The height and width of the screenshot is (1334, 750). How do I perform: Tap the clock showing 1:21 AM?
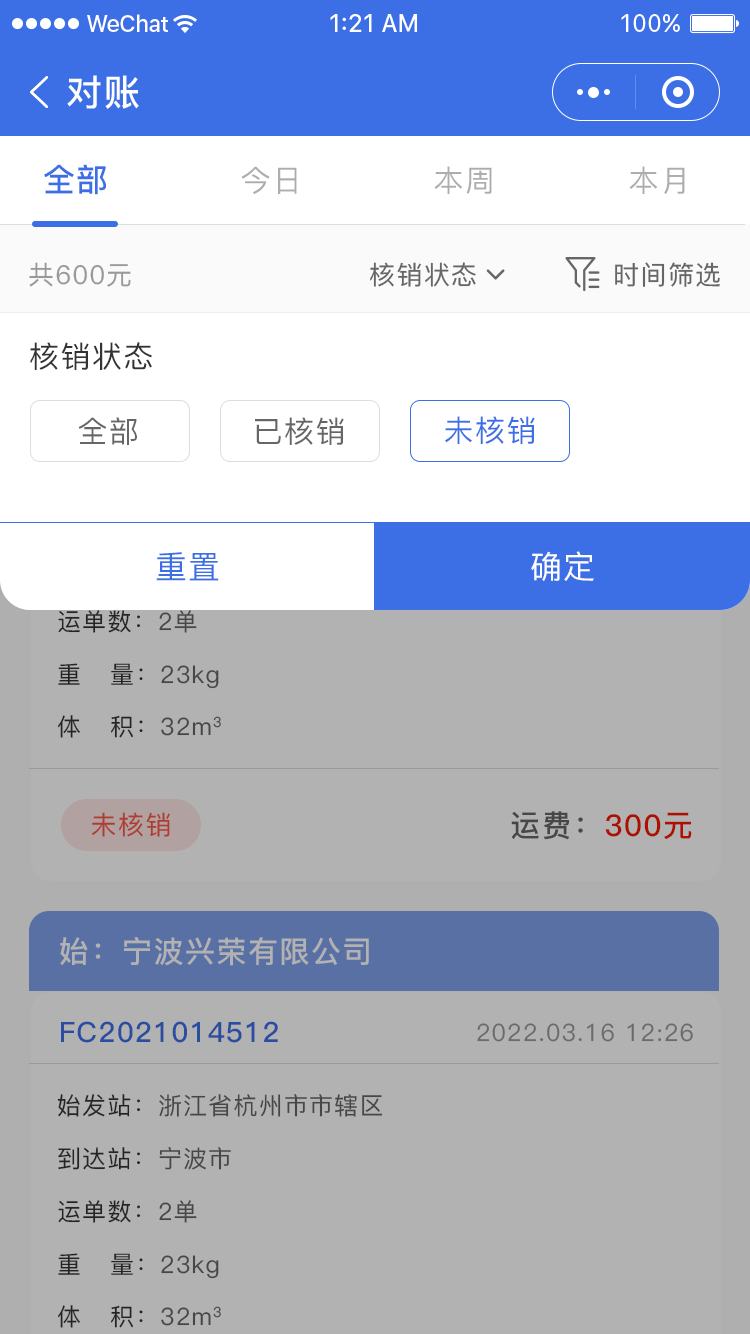[374, 23]
